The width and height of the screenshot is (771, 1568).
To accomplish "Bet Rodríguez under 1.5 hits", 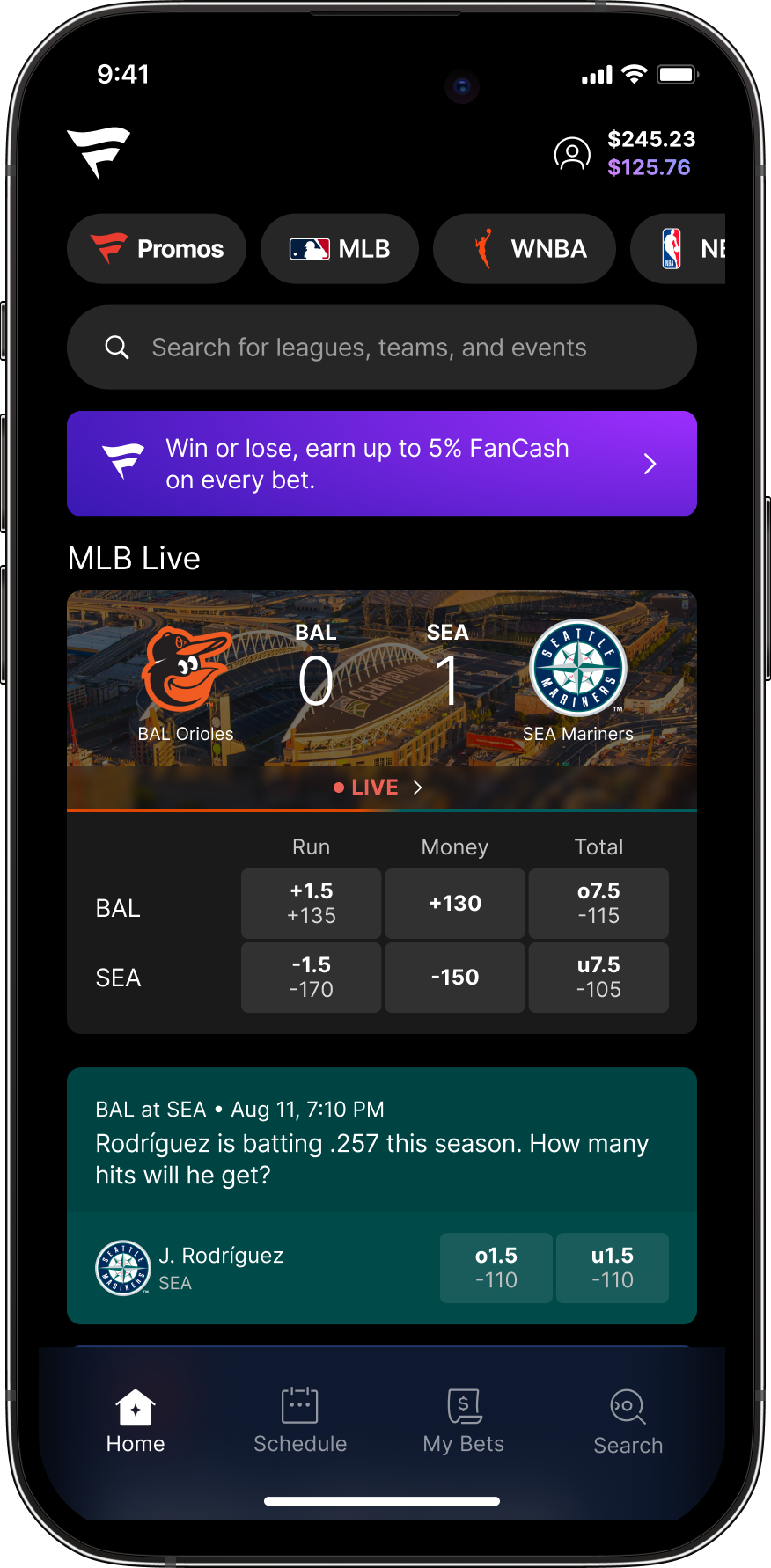I will [x=613, y=1268].
